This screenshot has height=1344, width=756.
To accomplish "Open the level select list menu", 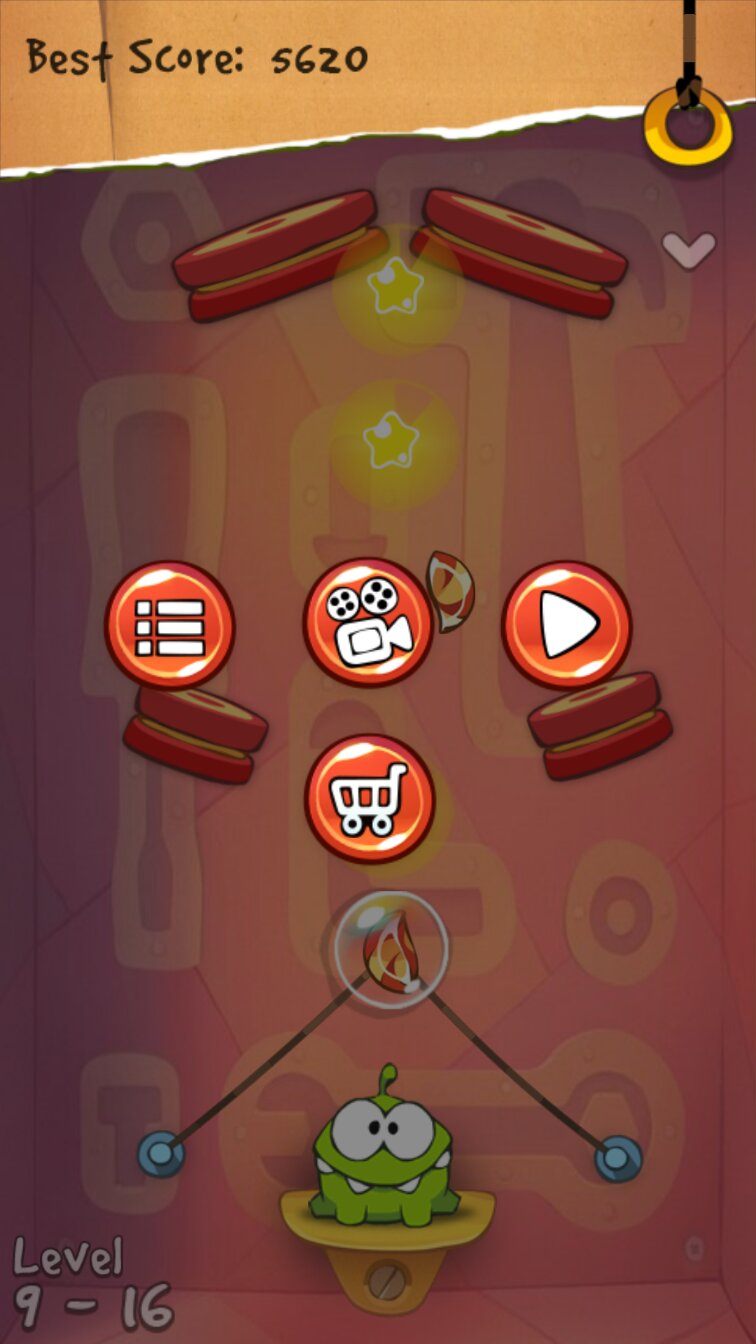I will pos(169,626).
